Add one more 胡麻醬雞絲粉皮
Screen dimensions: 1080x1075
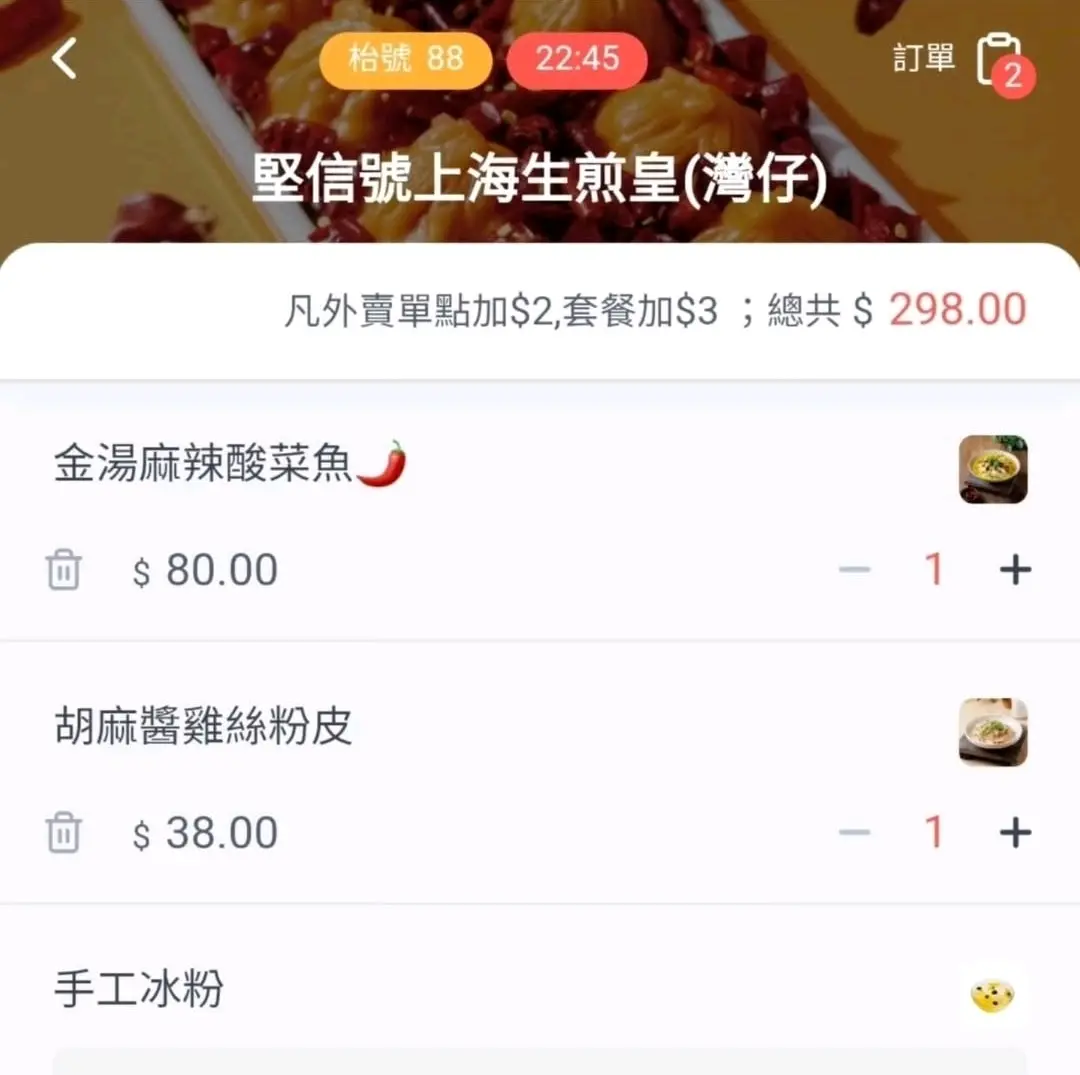[x=1015, y=833]
